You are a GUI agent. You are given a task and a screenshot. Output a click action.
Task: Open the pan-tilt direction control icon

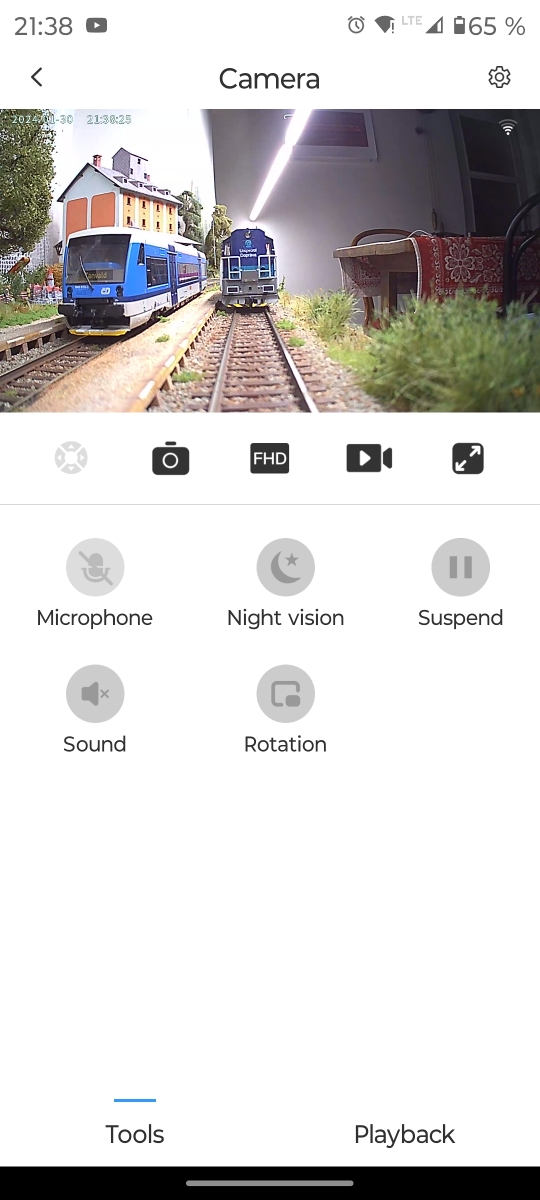(x=71, y=458)
